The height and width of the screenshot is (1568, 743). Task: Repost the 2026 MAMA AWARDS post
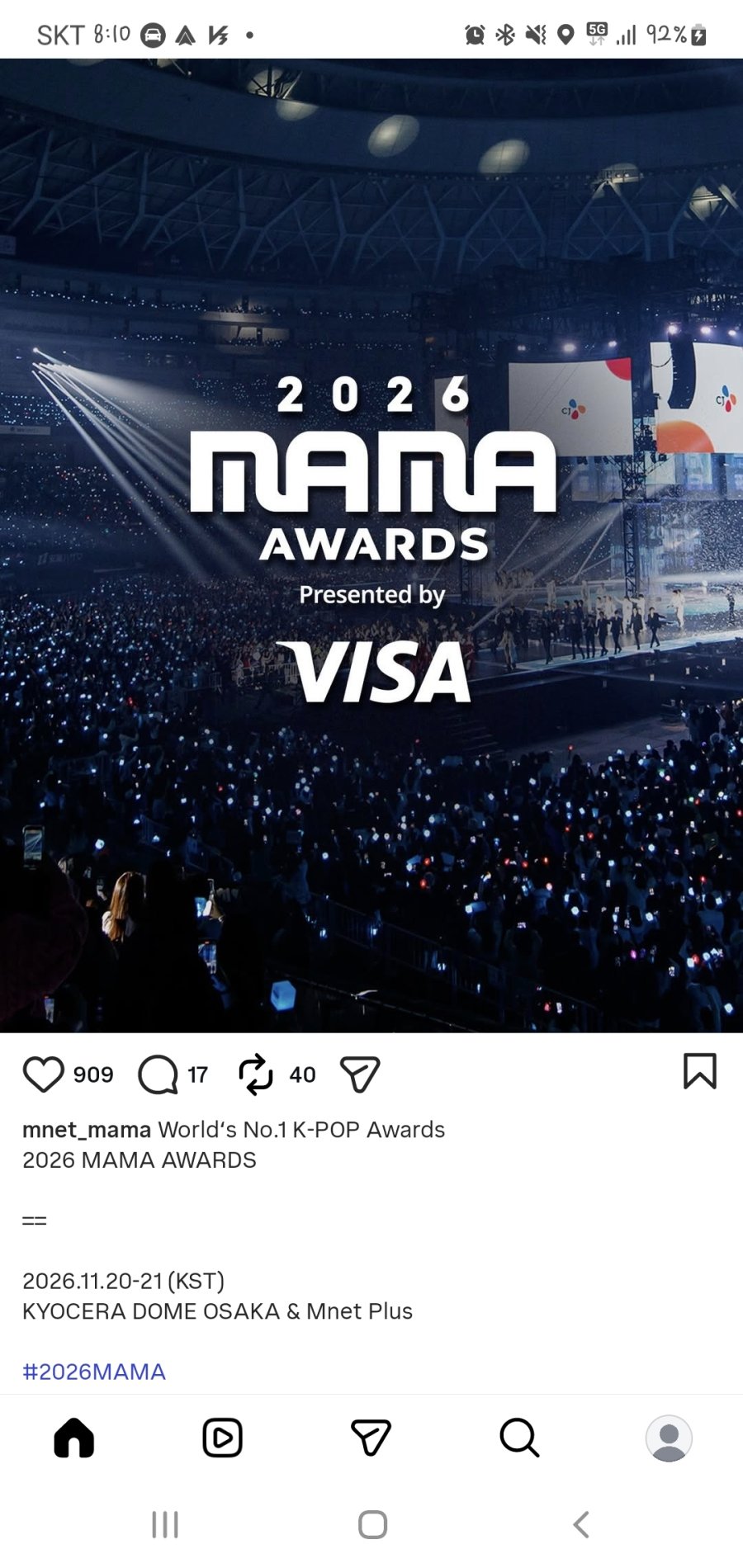[x=256, y=1074]
